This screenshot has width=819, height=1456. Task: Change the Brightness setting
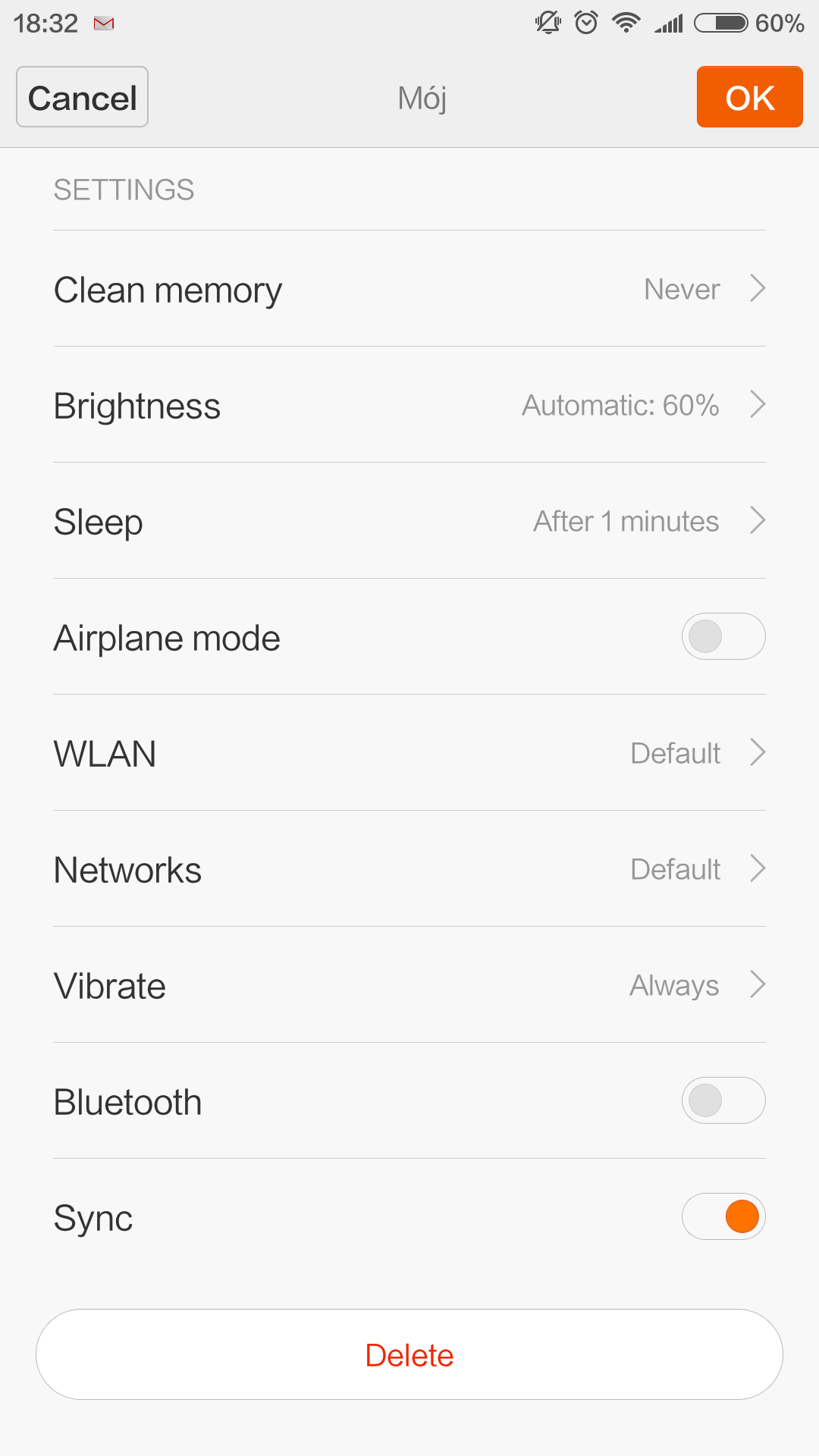409,405
